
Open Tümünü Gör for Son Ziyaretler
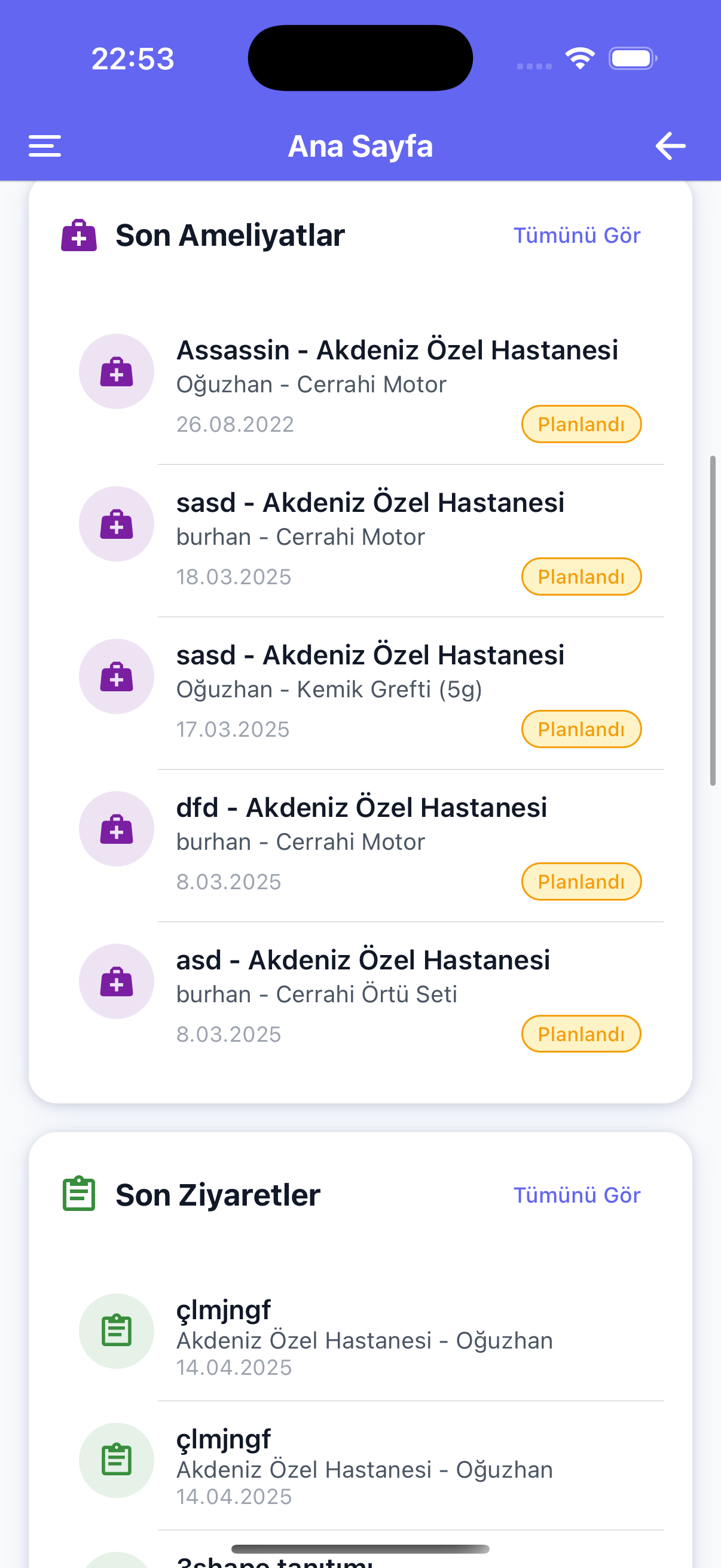(x=577, y=1194)
